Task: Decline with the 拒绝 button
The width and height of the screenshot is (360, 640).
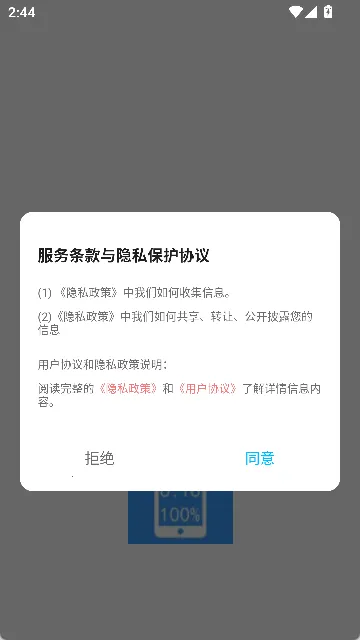Action: coord(100,458)
